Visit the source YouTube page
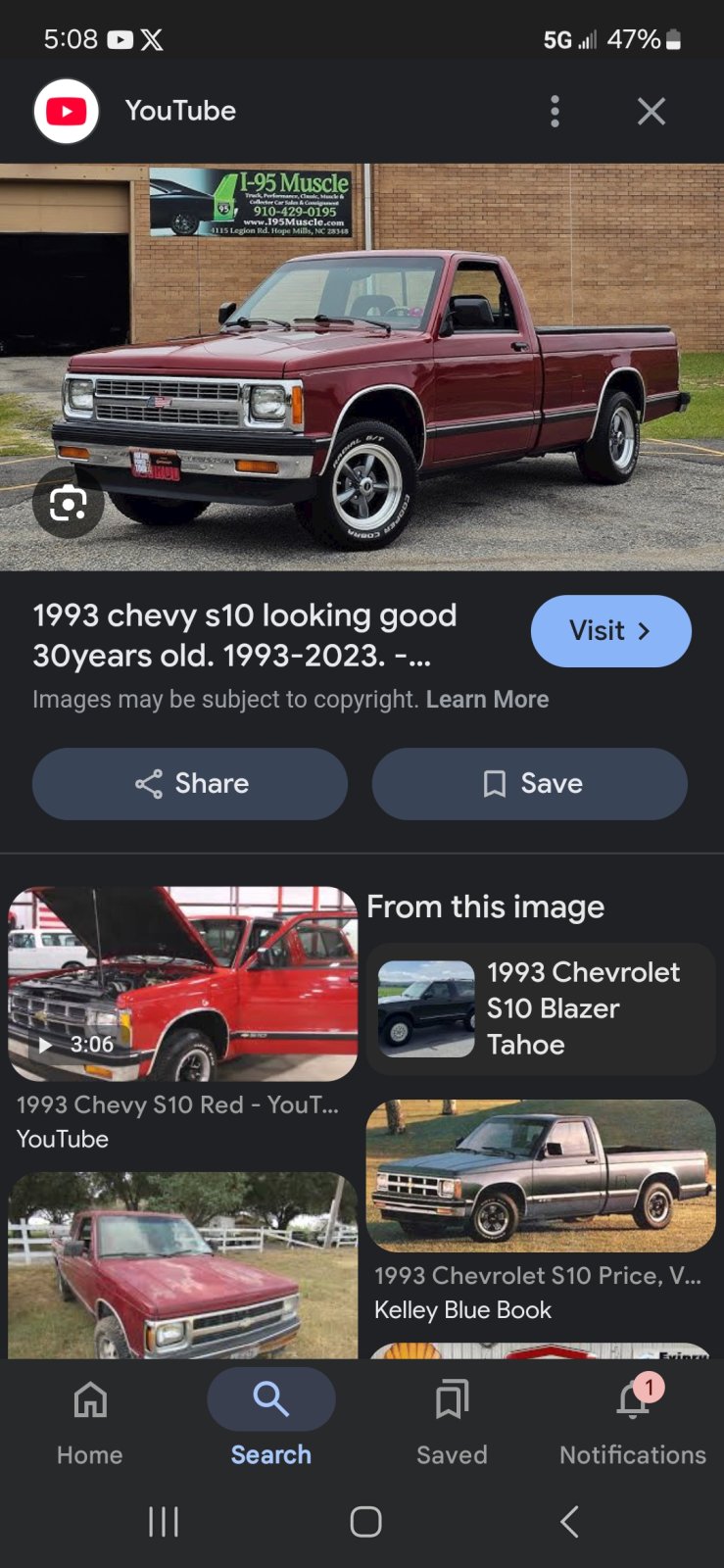This screenshot has width=724, height=1568. pyautogui.click(x=610, y=631)
